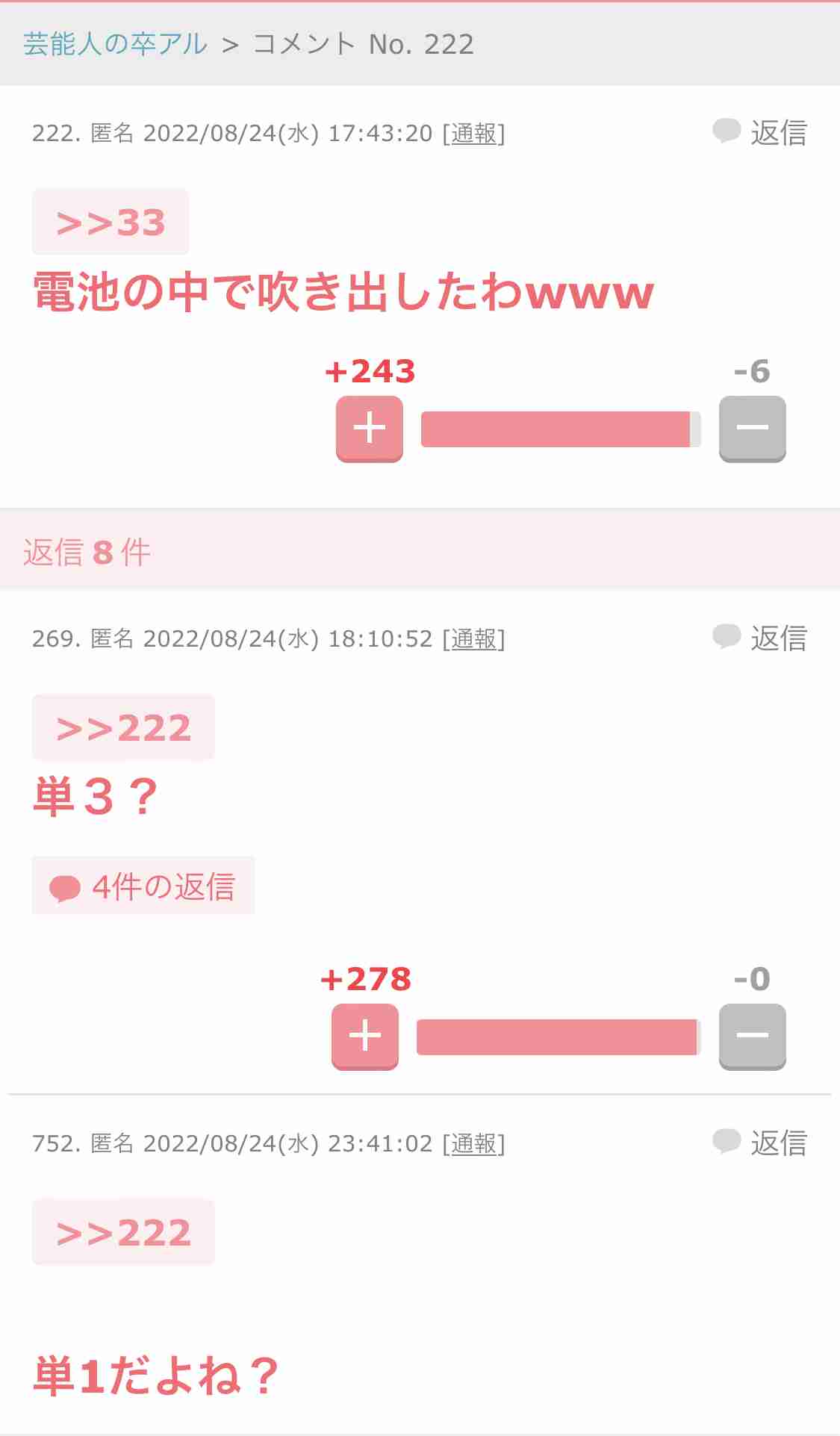Image resolution: width=840 pixels, height=1436 pixels.
Task: Reply to comment 269
Action: (760, 638)
